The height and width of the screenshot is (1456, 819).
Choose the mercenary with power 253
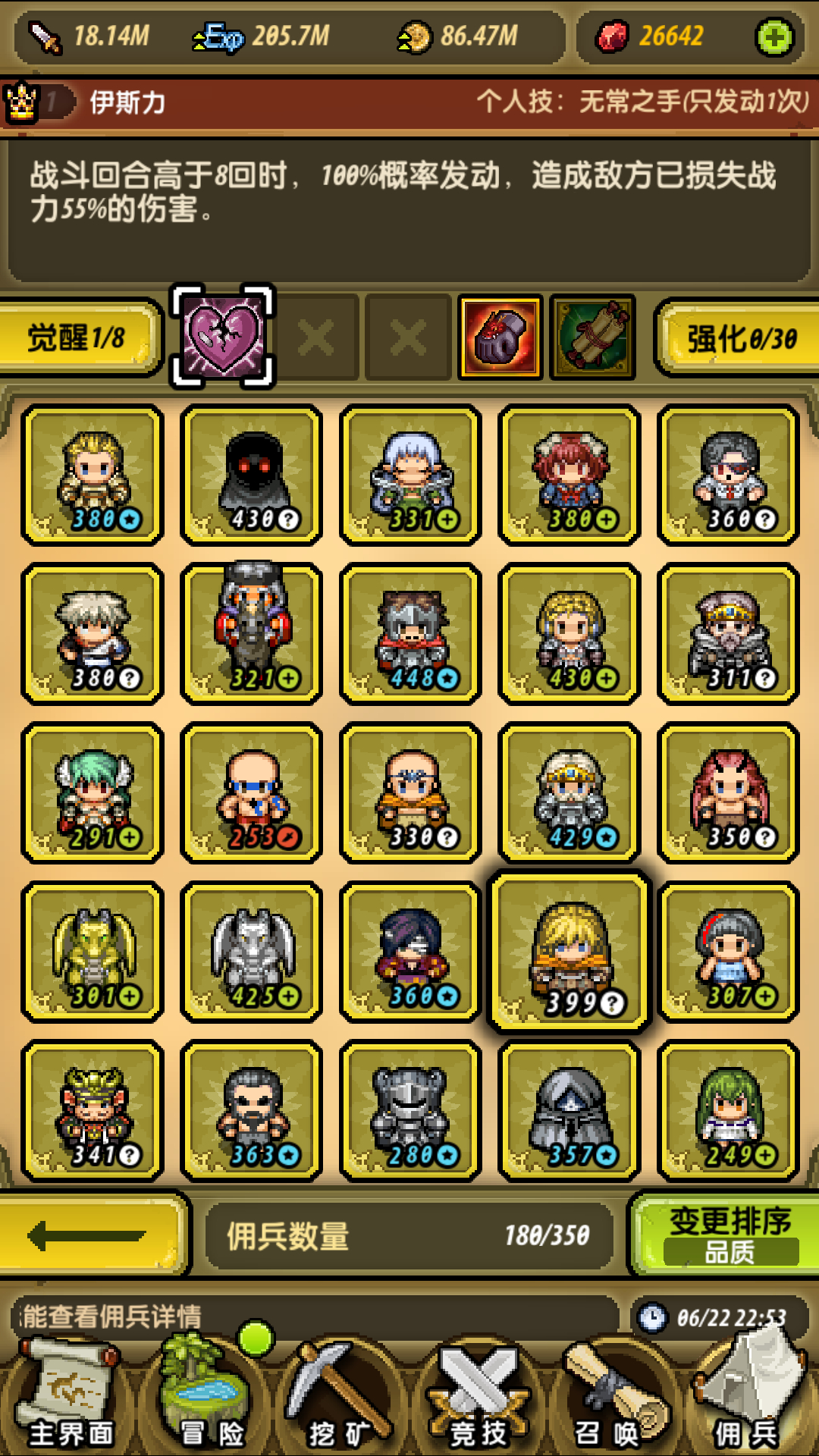point(252,793)
